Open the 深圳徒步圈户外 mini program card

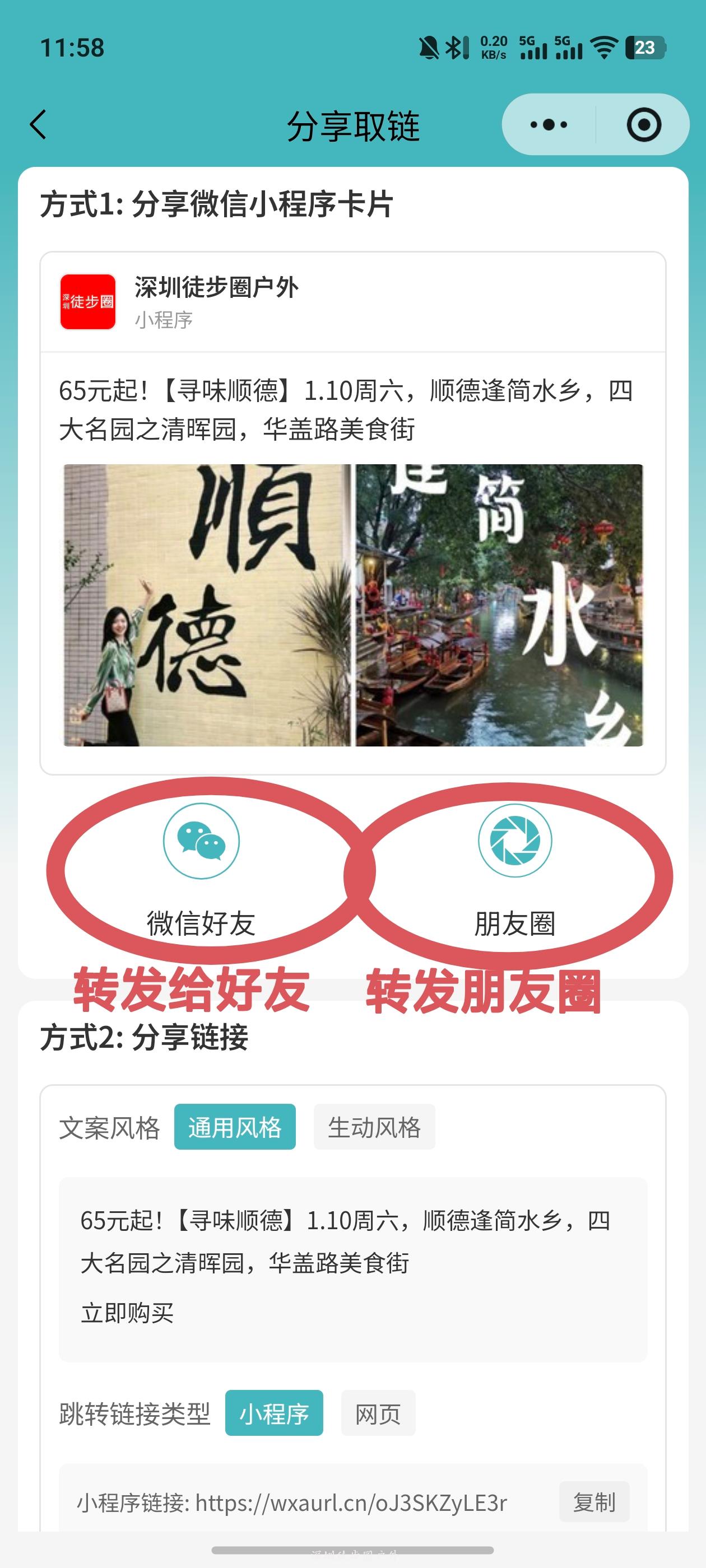pos(352,513)
